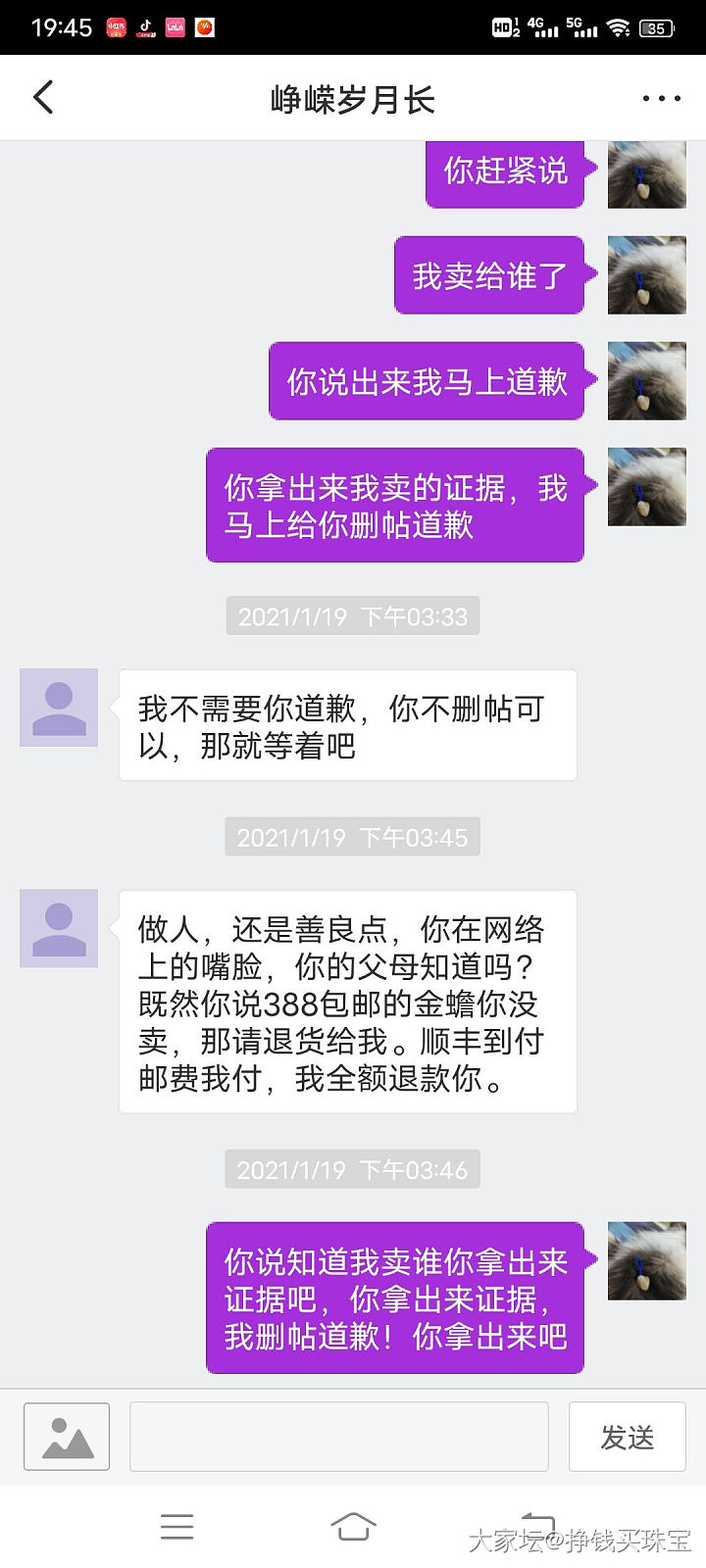Open the sender avatar beside 你赶紧说
The image size is (706, 1568).
646,174
